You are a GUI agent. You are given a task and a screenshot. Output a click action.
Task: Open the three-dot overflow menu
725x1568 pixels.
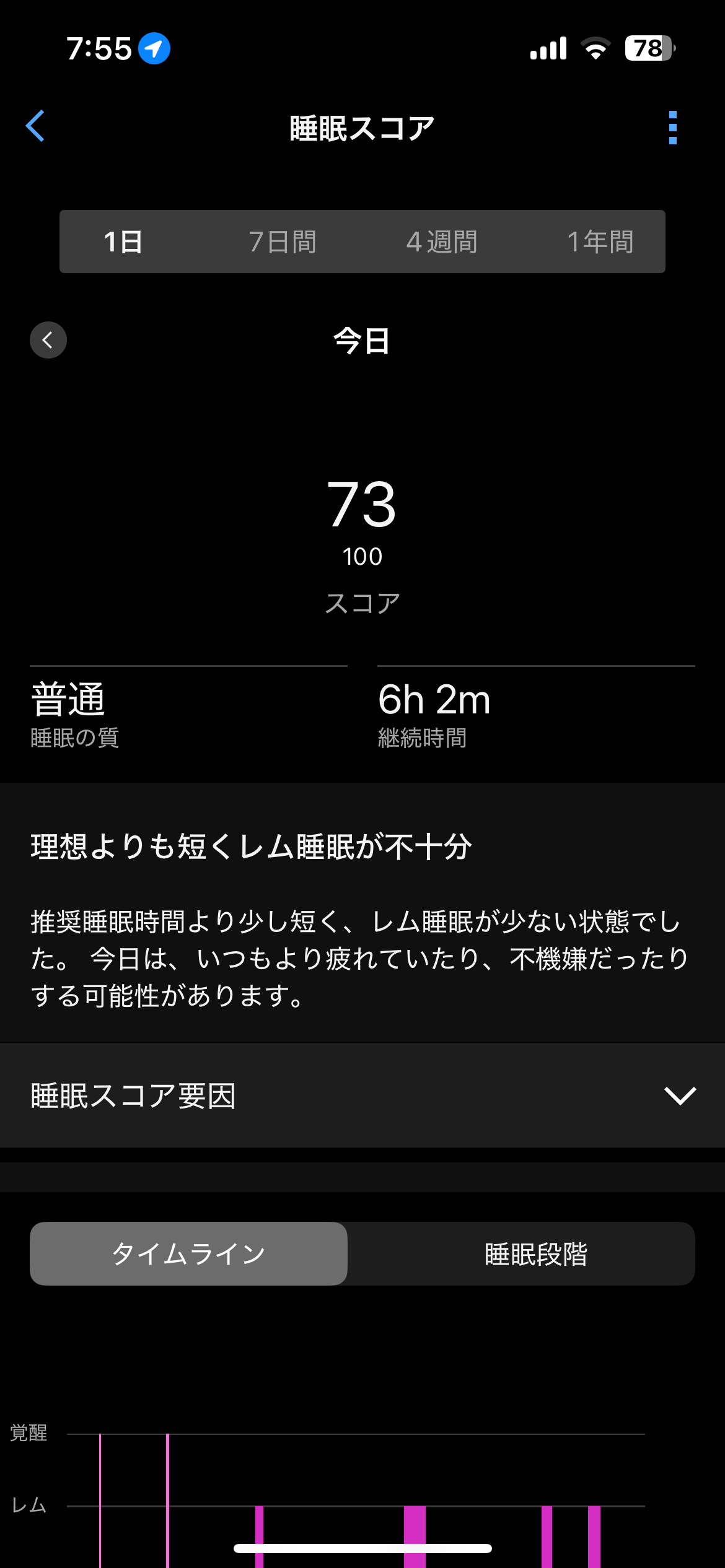click(673, 128)
